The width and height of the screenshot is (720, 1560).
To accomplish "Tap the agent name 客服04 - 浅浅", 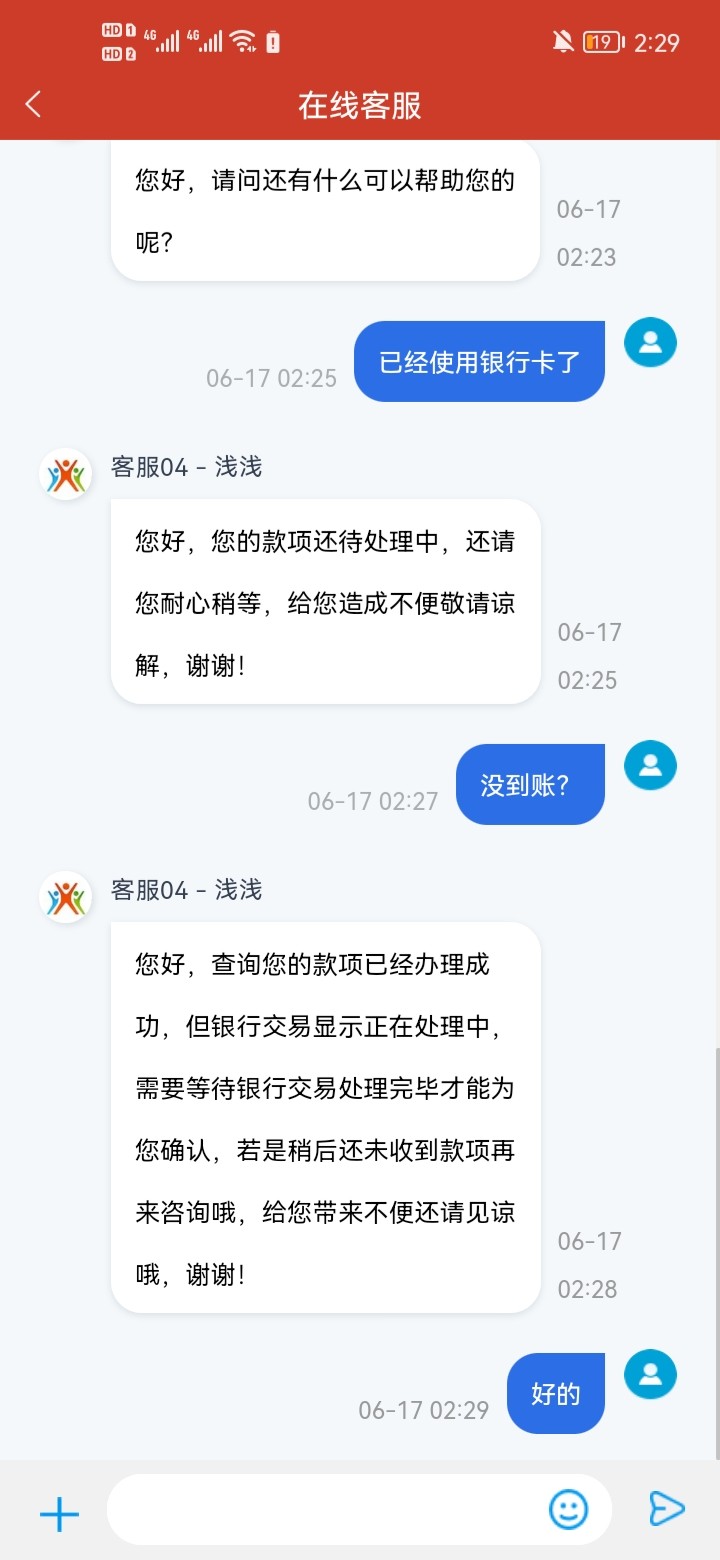I will point(185,467).
